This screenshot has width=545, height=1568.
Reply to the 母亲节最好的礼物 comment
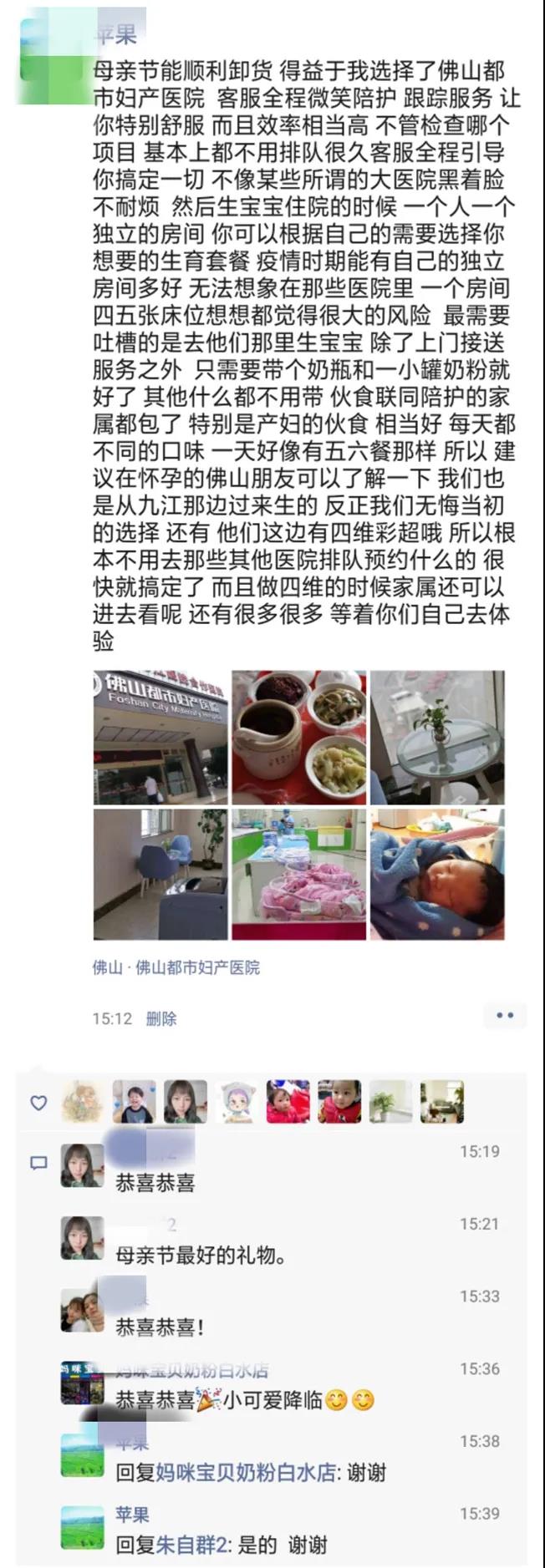tap(201, 1255)
